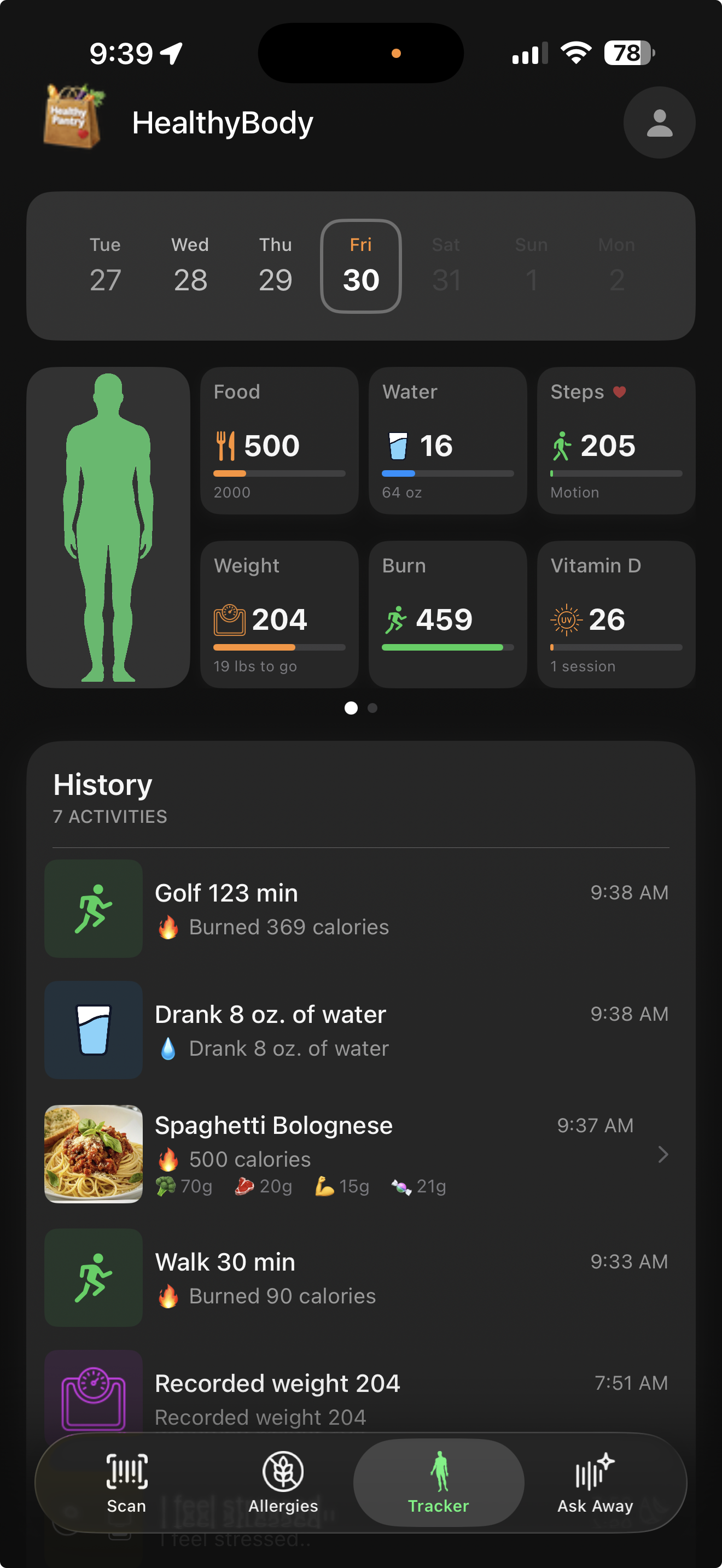Tap the HealthyPantry bag logo
Screen dimensions: 722x1568
click(74, 118)
